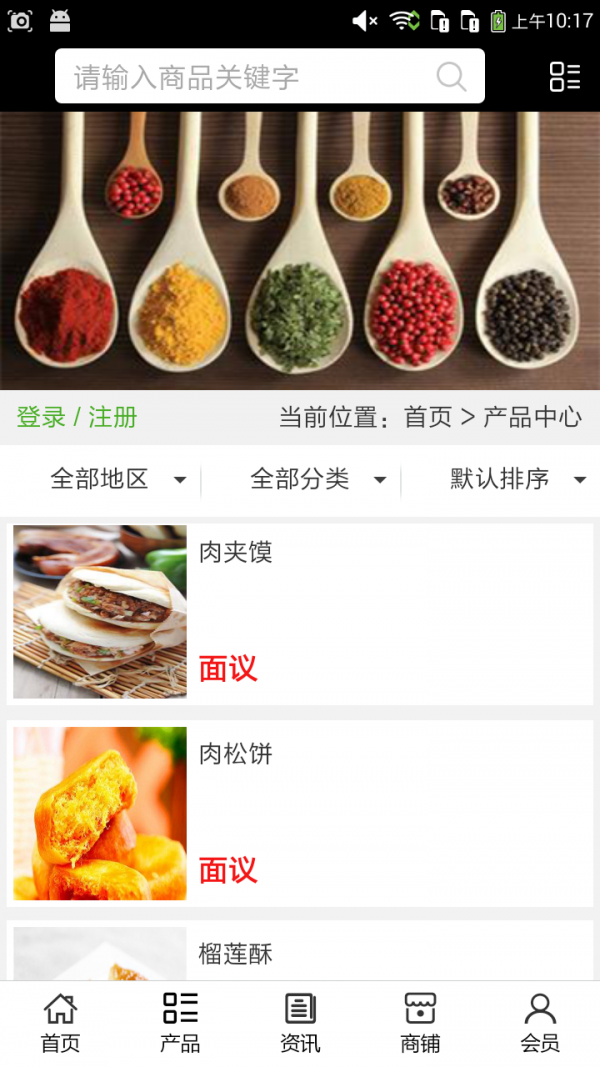600x1067 pixels.
Task: Tap the spice spoons banner image
Action: [300, 250]
